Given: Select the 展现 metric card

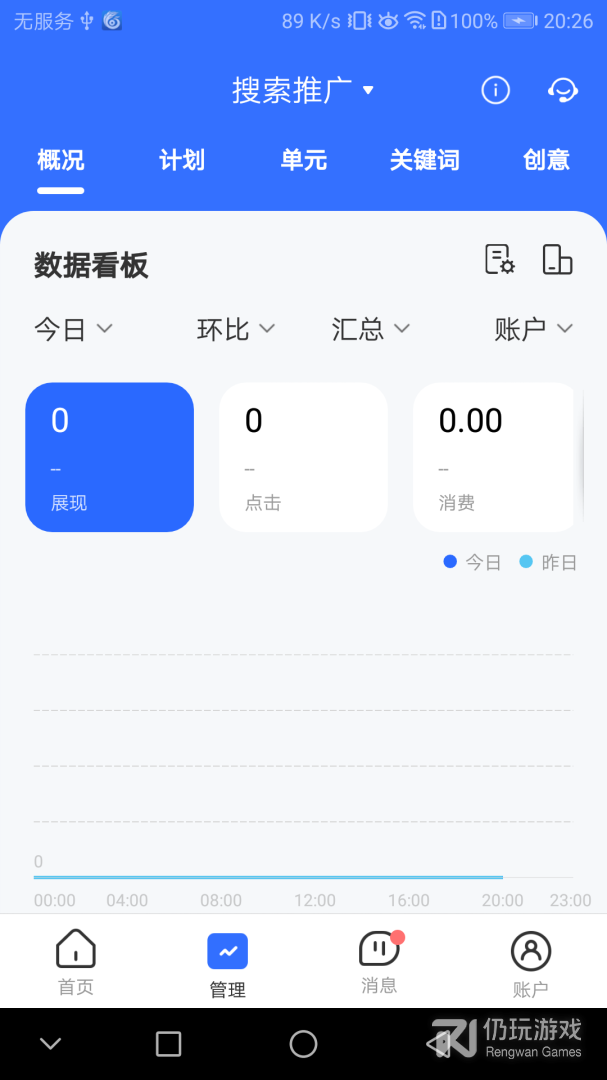Looking at the screenshot, I should pos(109,457).
